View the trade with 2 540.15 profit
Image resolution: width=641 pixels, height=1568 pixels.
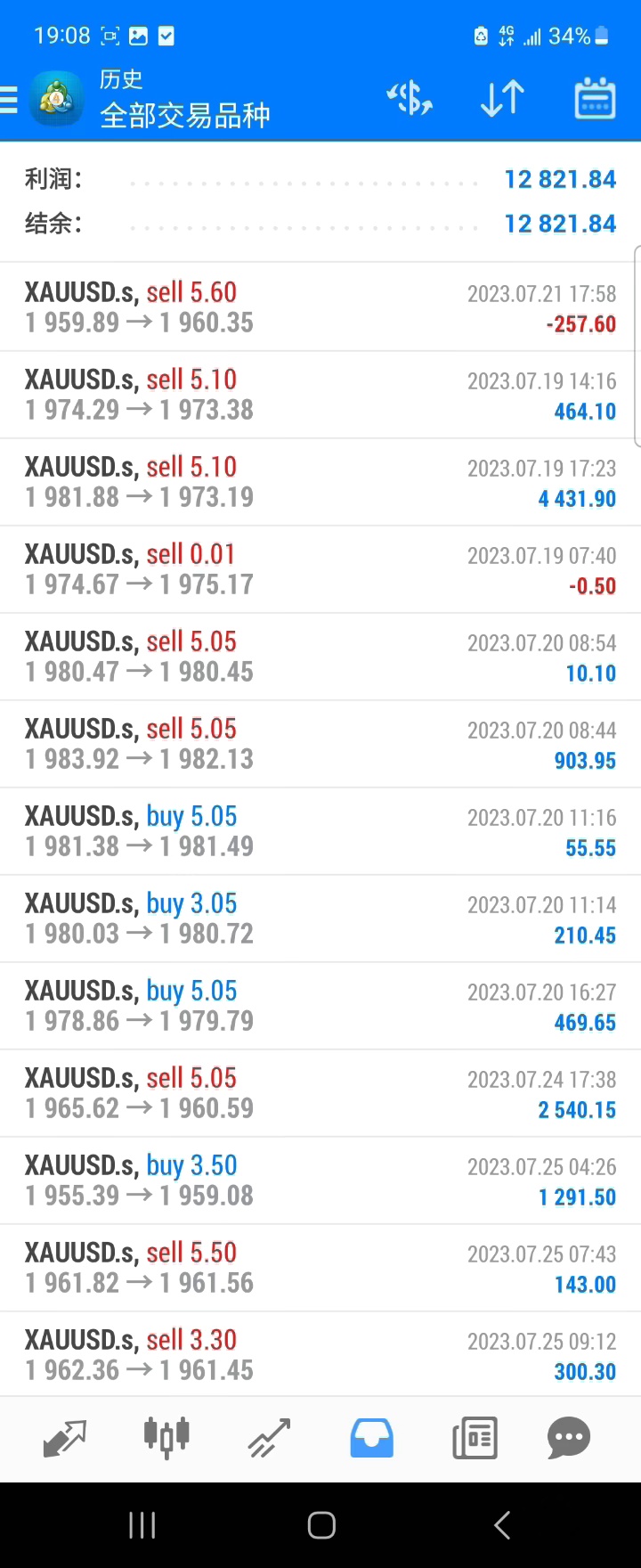[x=320, y=1093]
